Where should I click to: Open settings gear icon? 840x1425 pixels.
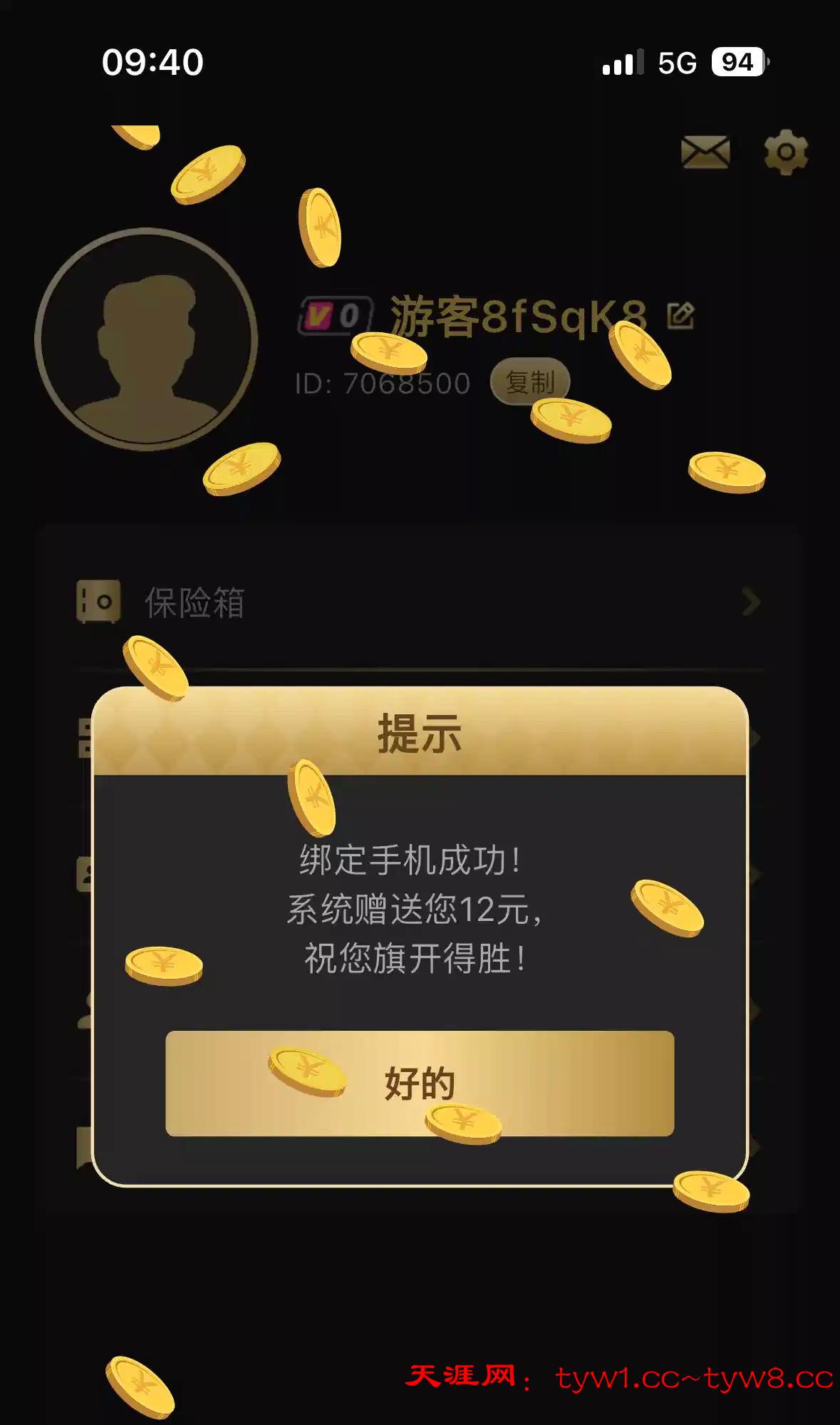tap(785, 152)
